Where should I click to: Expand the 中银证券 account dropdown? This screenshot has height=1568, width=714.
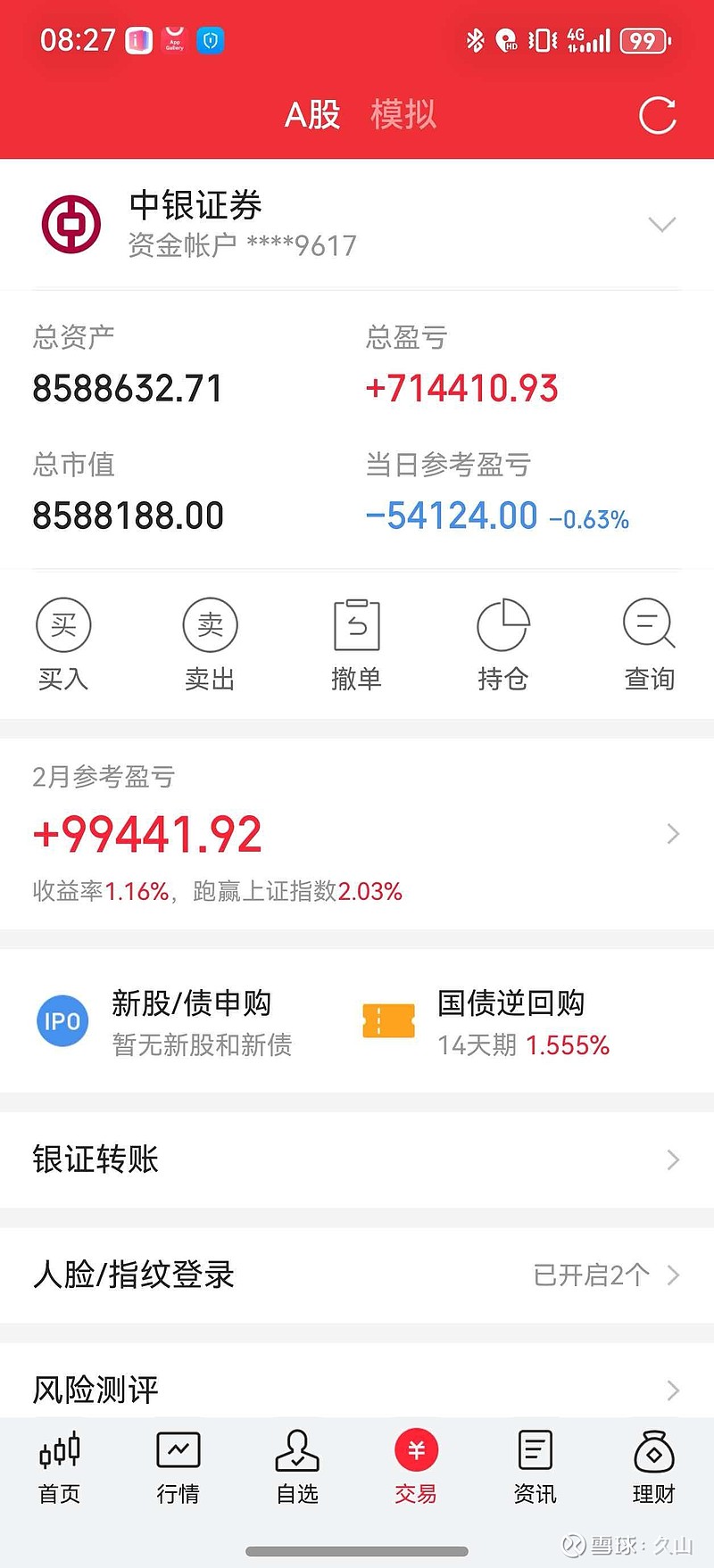pos(661,224)
